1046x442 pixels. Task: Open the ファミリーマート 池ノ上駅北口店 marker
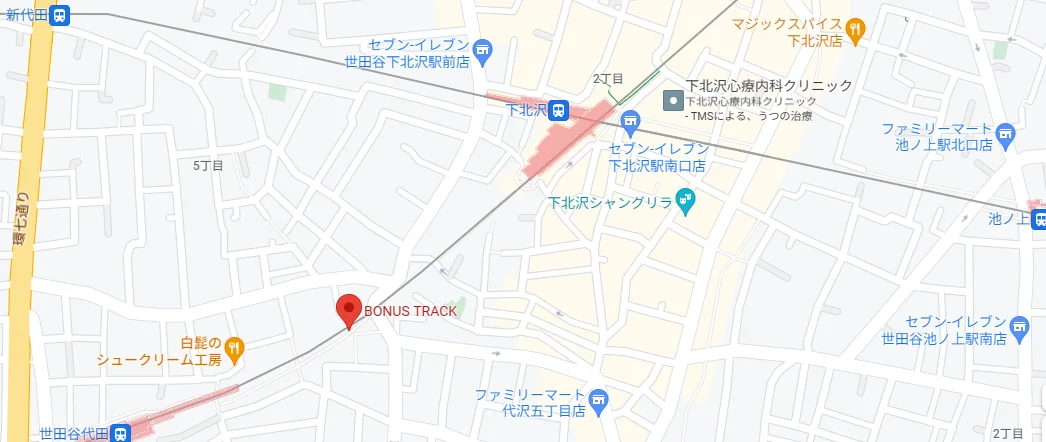[x=1006, y=131]
